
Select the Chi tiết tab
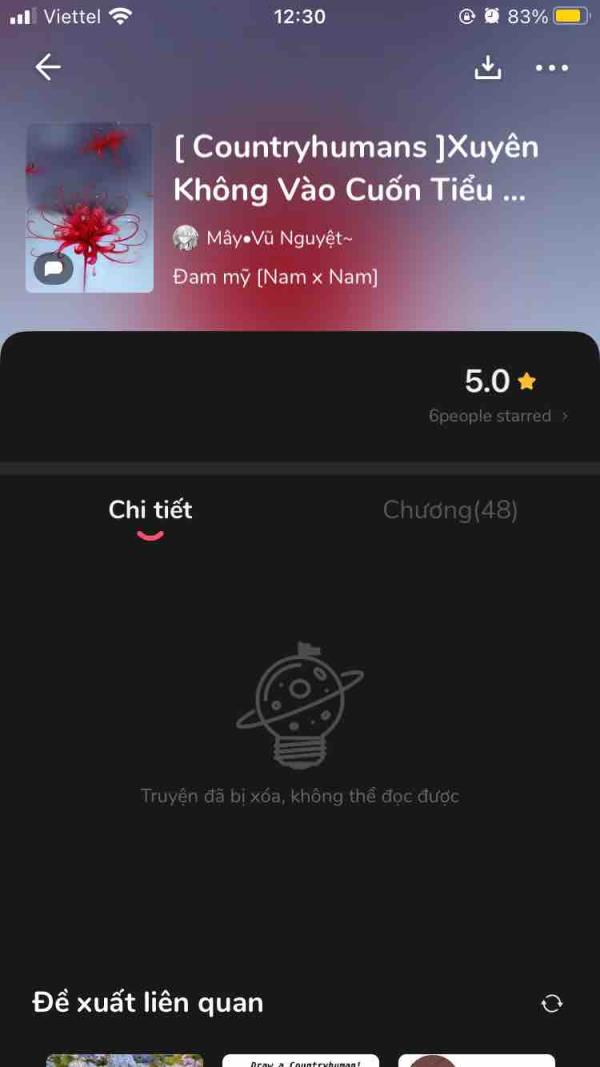click(x=150, y=510)
